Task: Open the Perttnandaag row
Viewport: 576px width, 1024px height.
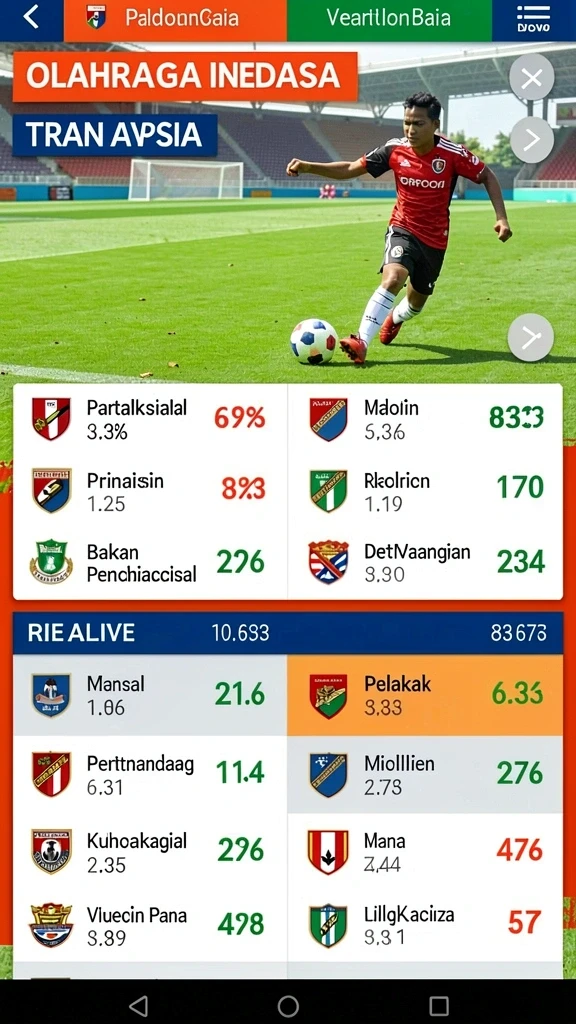Action: click(150, 775)
